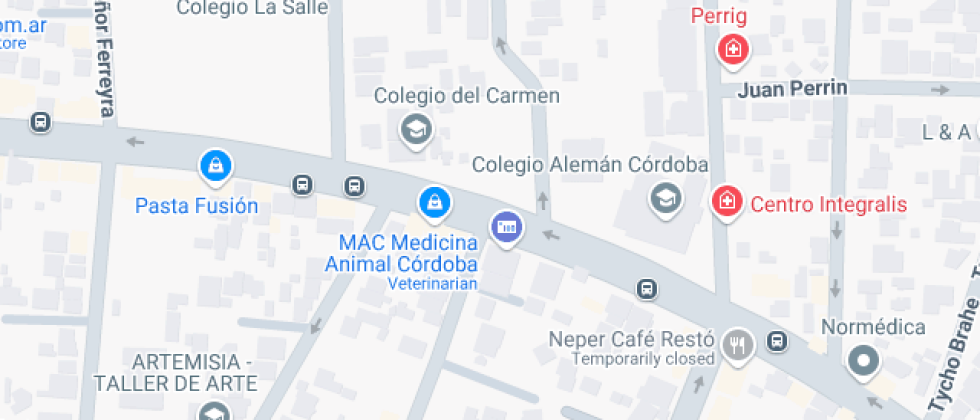Tap the bus stop next to Neper Café Restó
Image resolution: width=980 pixels, height=420 pixels.
(777, 341)
